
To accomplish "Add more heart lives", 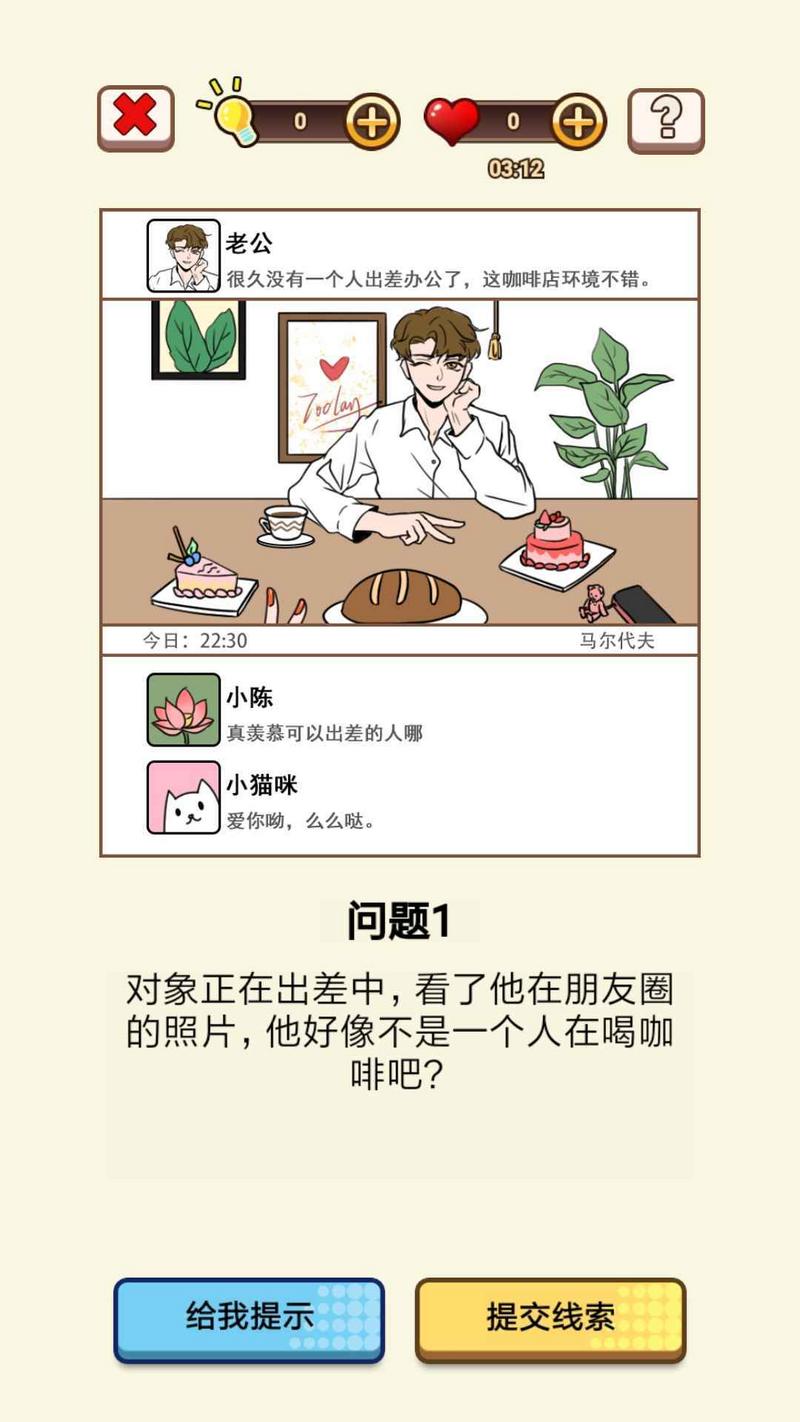I will click(x=578, y=122).
